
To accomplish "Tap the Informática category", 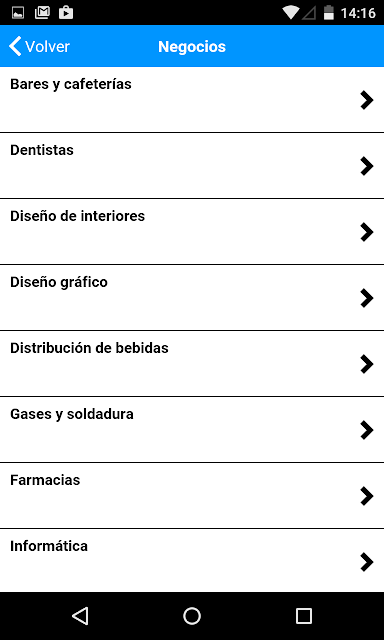I will coord(192,561).
